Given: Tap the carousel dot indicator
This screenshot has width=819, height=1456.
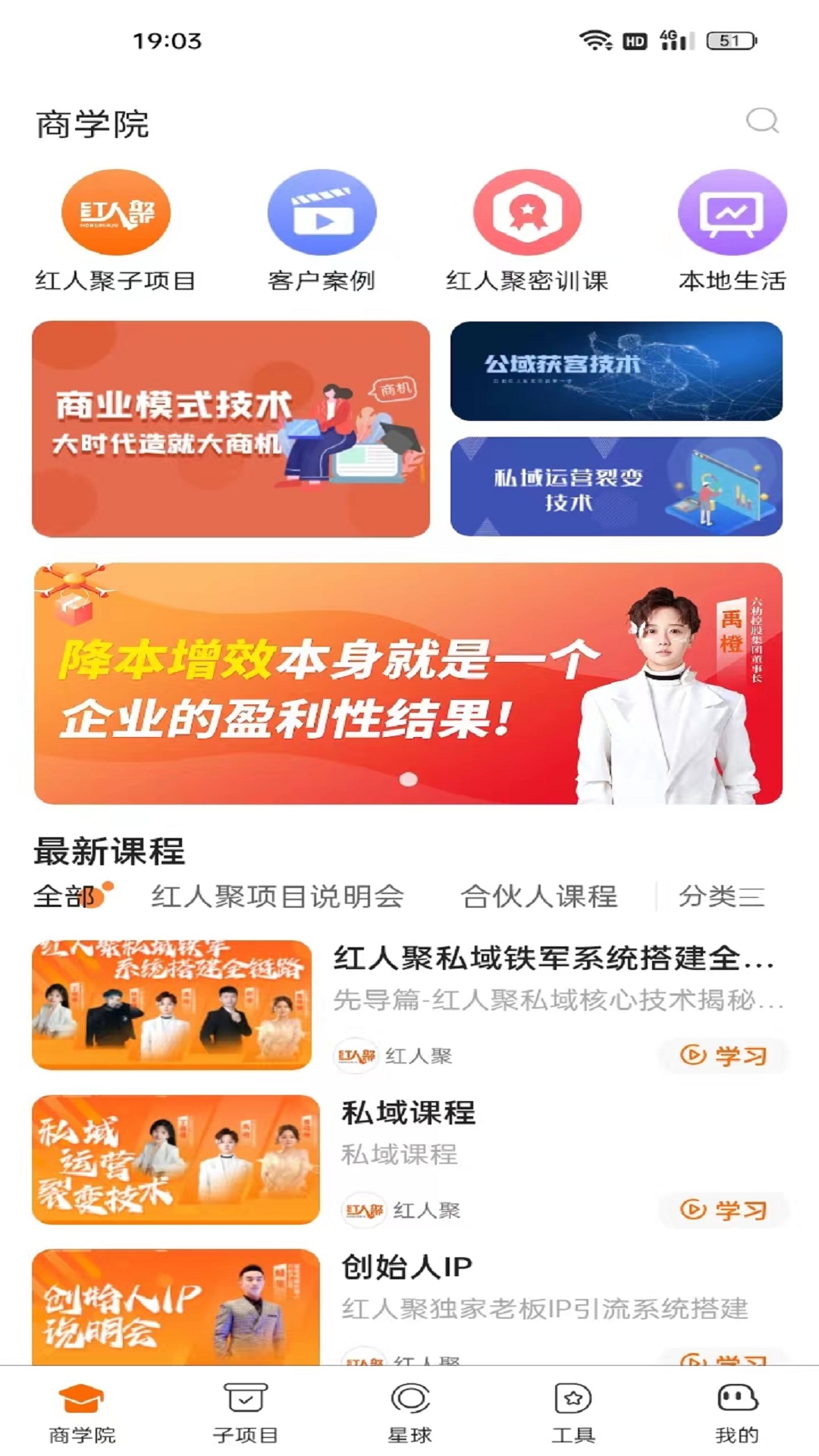Looking at the screenshot, I should coord(409,780).
